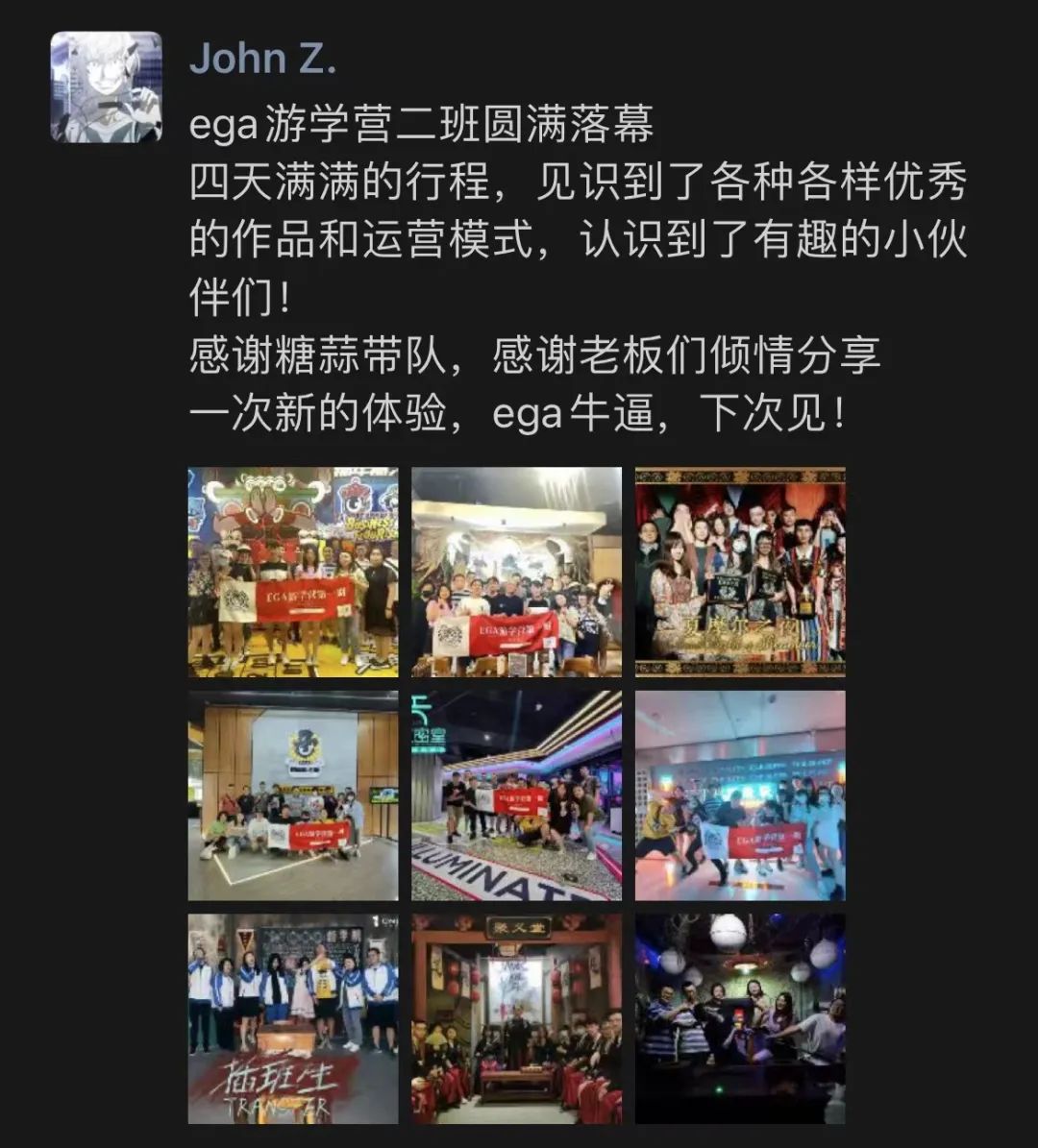View the traditional Chinese hall photo

pos(516,1018)
